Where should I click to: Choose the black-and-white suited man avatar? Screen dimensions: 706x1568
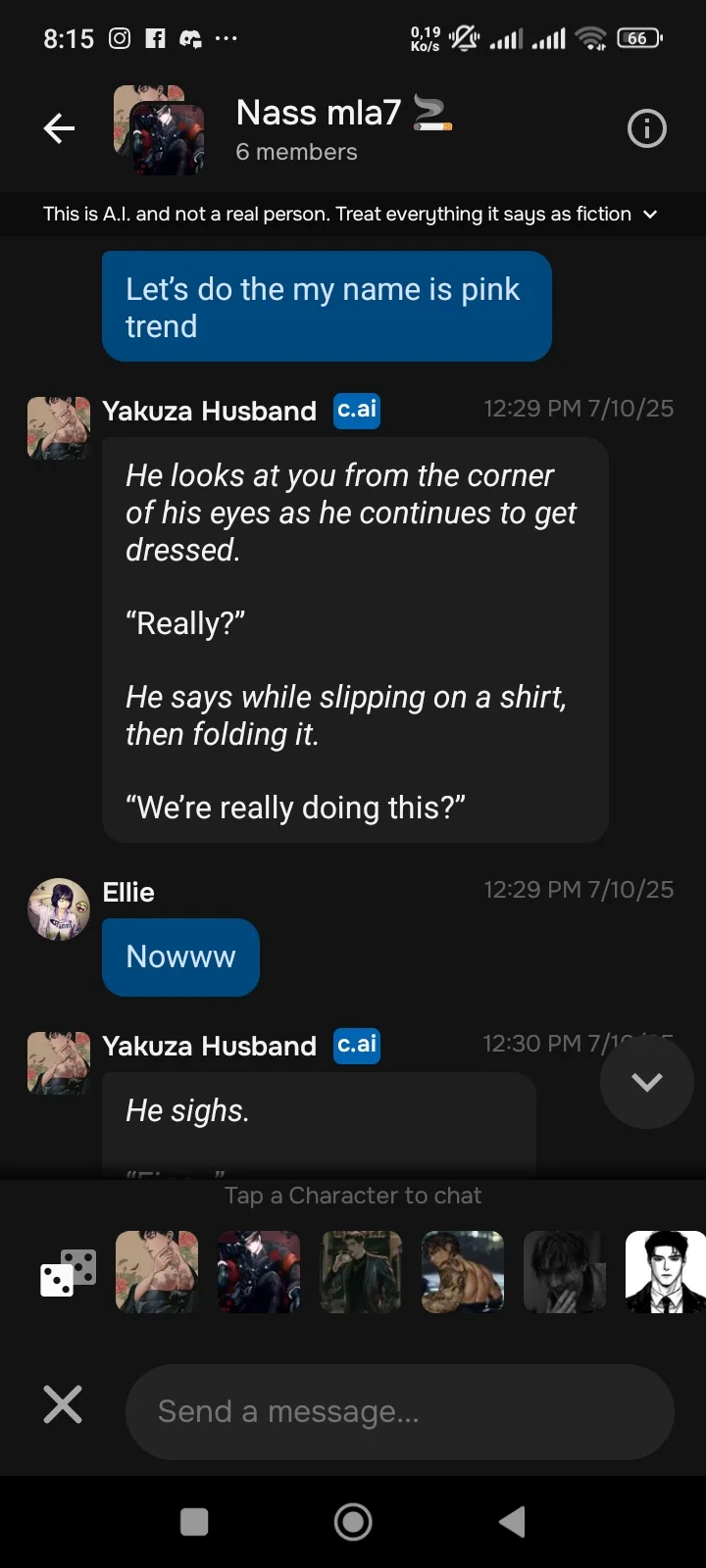click(x=666, y=1272)
